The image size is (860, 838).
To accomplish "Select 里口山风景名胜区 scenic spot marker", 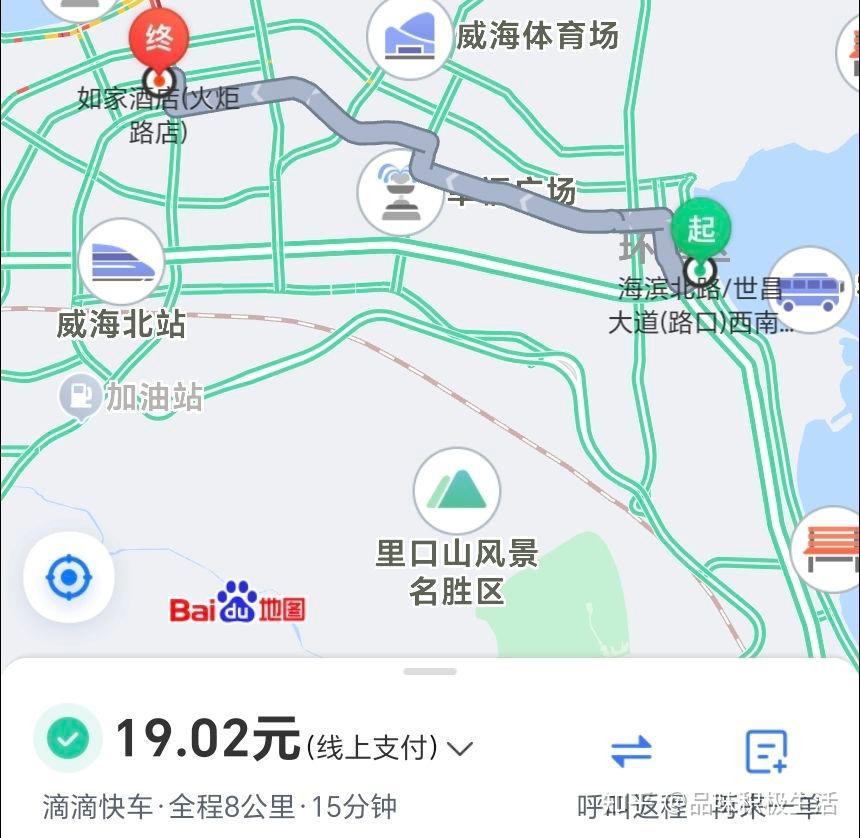I will (x=456, y=491).
